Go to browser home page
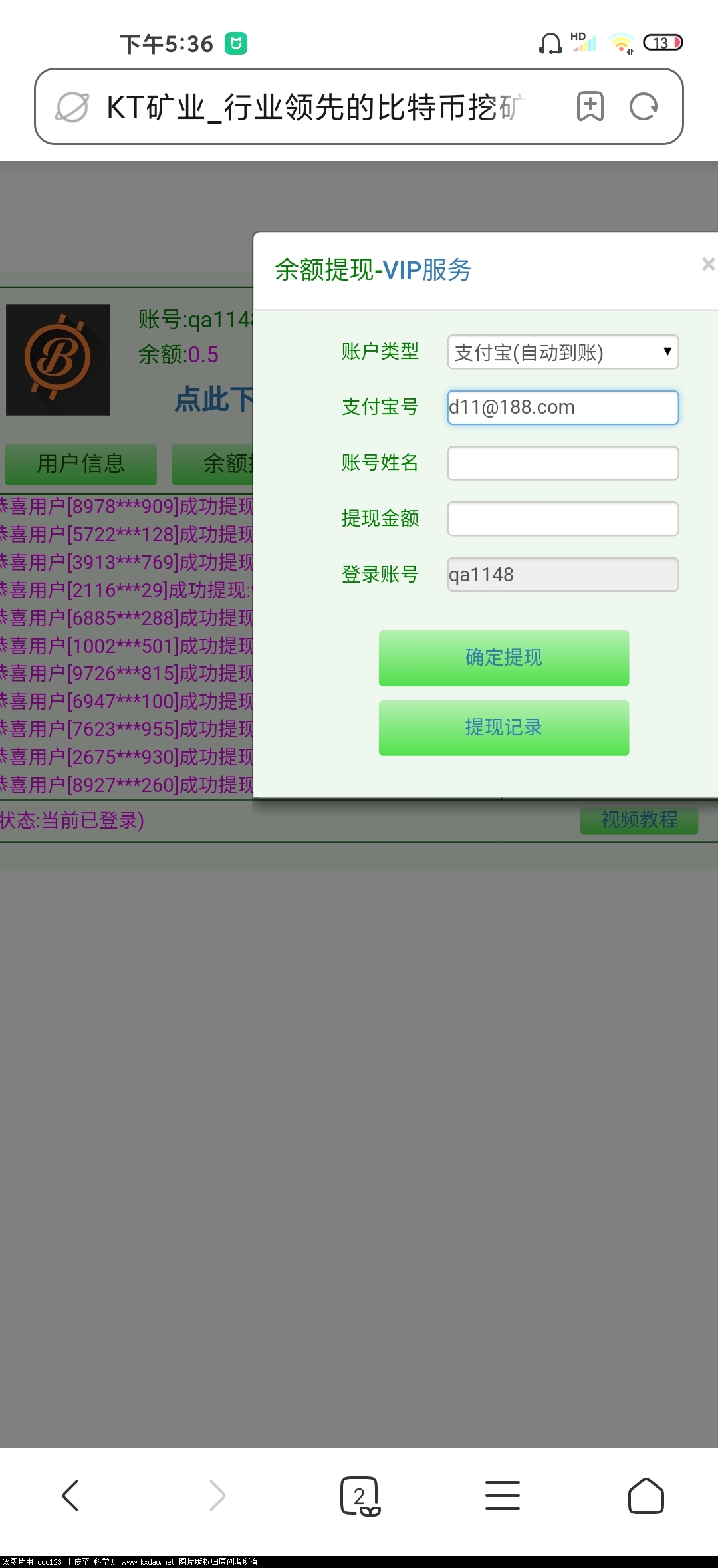Image resolution: width=718 pixels, height=1568 pixels. (x=646, y=1496)
